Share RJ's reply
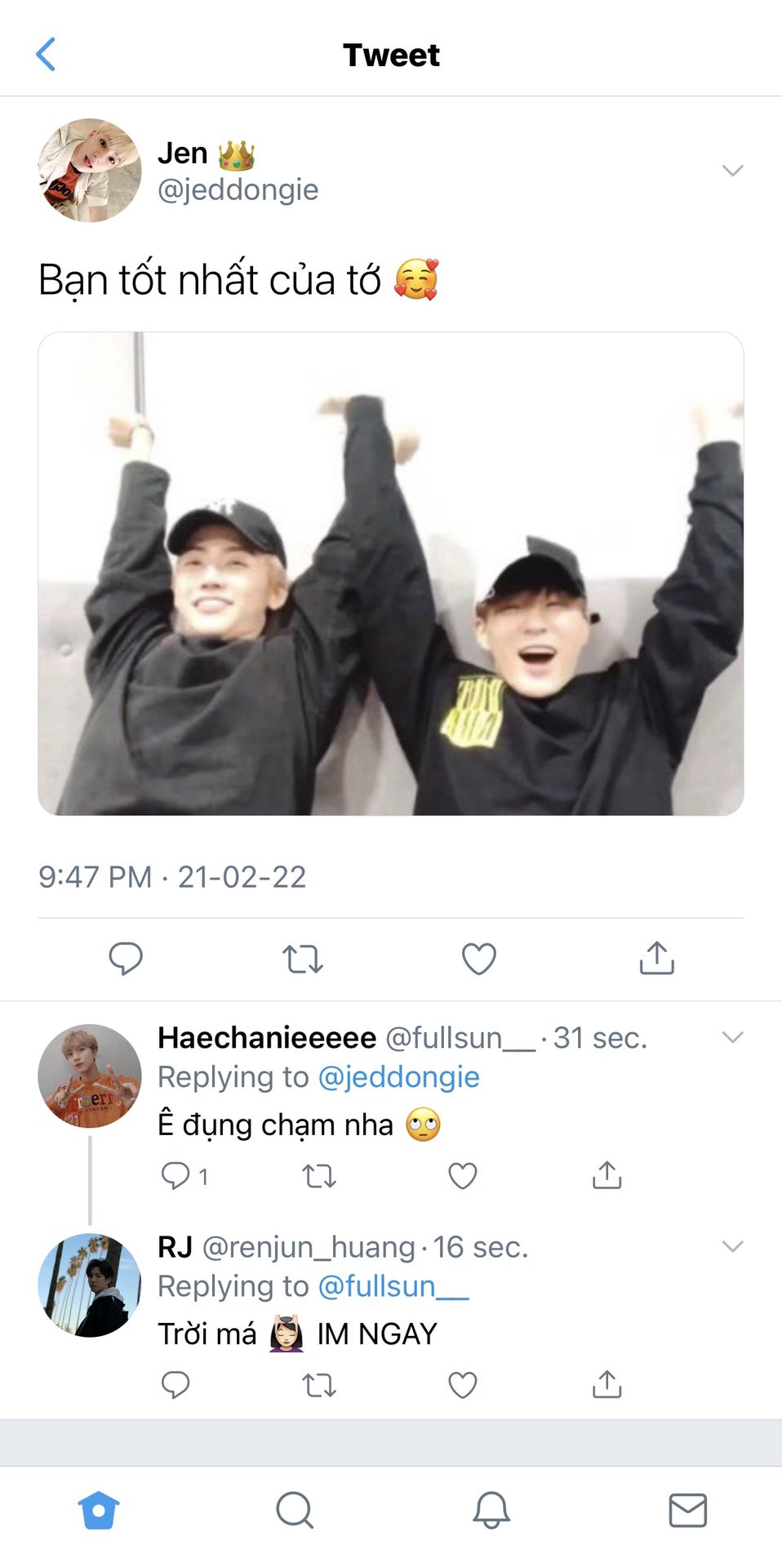Image resolution: width=782 pixels, height=1568 pixels. point(606,1384)
